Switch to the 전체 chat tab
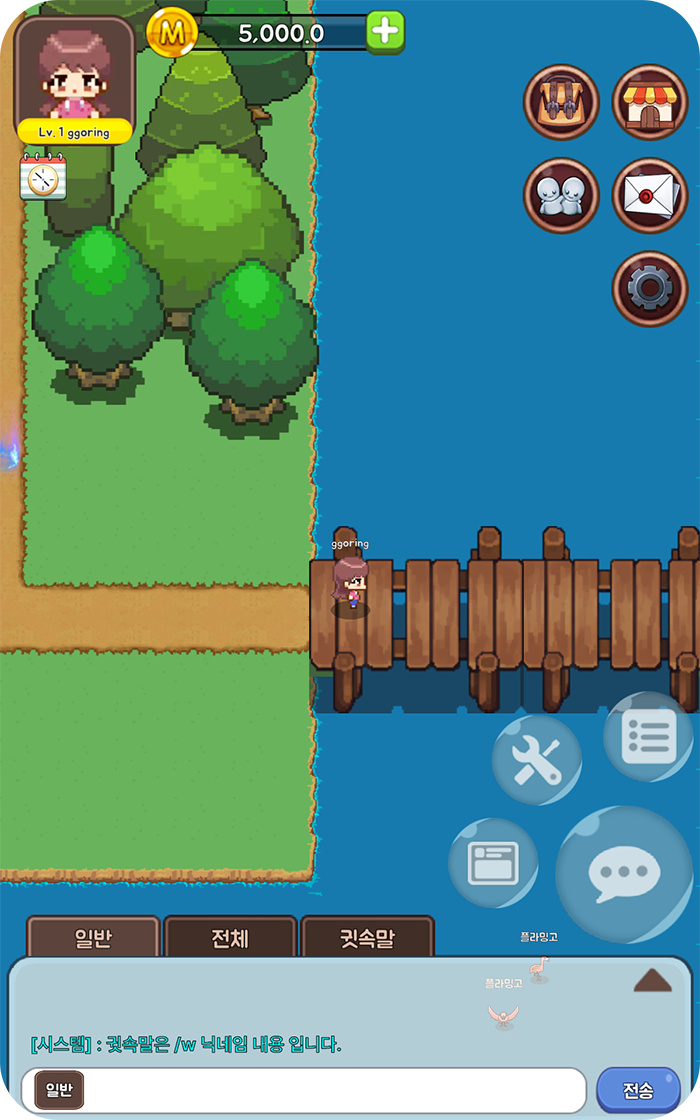The image size is (700, 1120). [230, 939]
